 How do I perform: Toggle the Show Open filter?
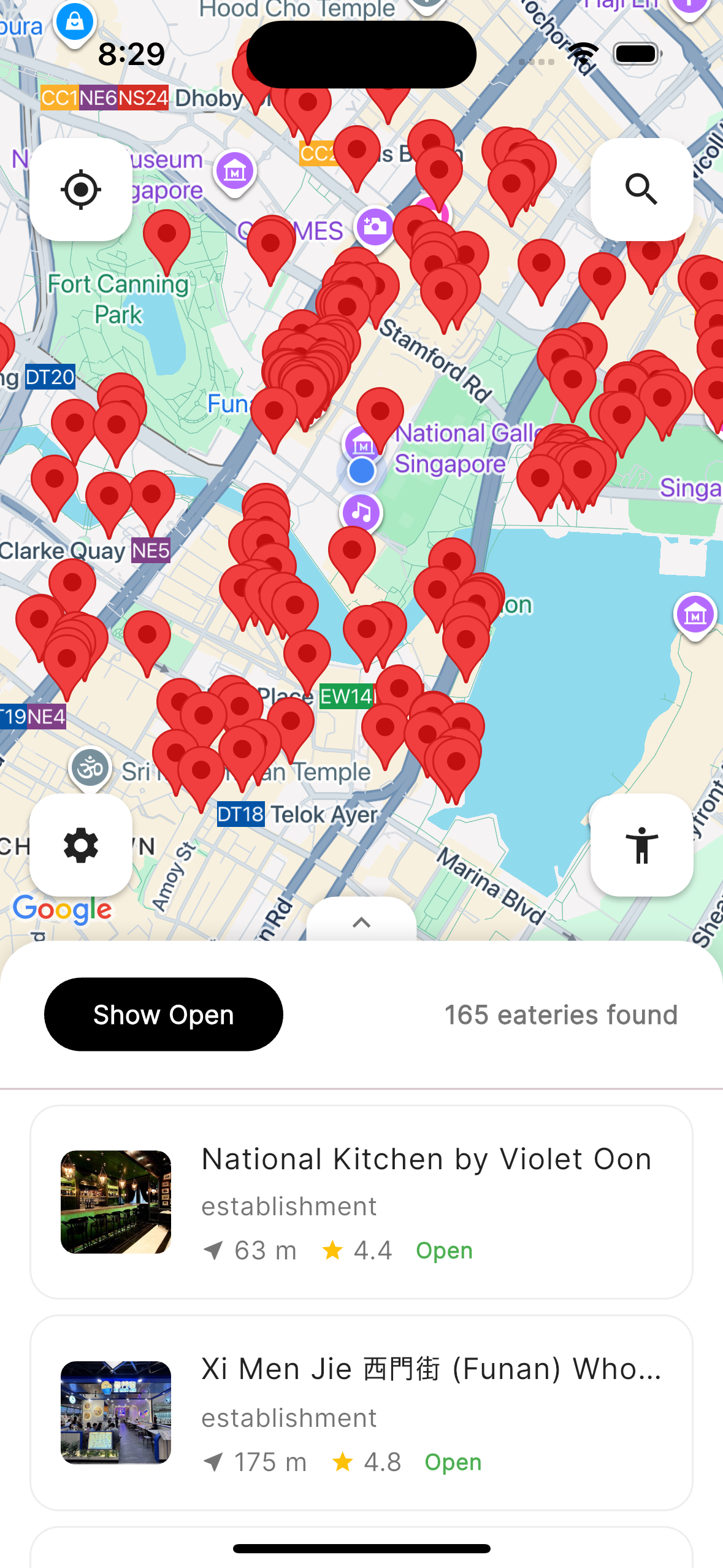click(x=163, y=1014)
